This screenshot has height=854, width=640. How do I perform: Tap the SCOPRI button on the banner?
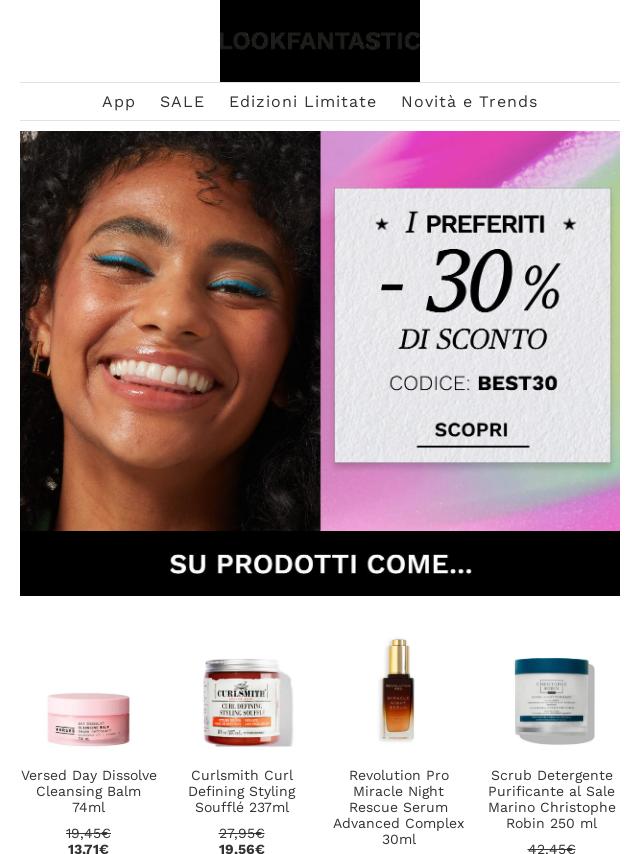tap(471, 430)
